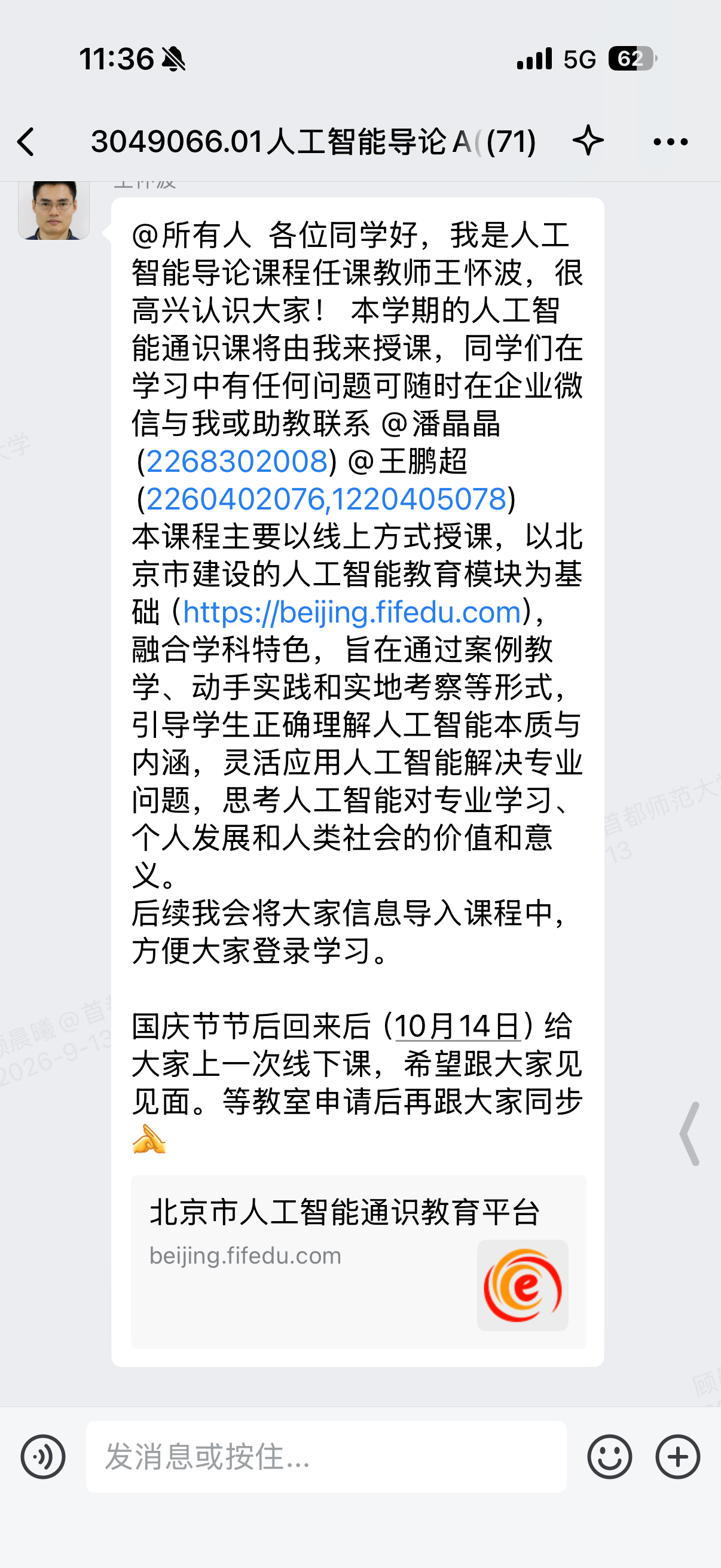
Task: Tap the number link 2260402076,1220405078
Action: coord(327,499)
